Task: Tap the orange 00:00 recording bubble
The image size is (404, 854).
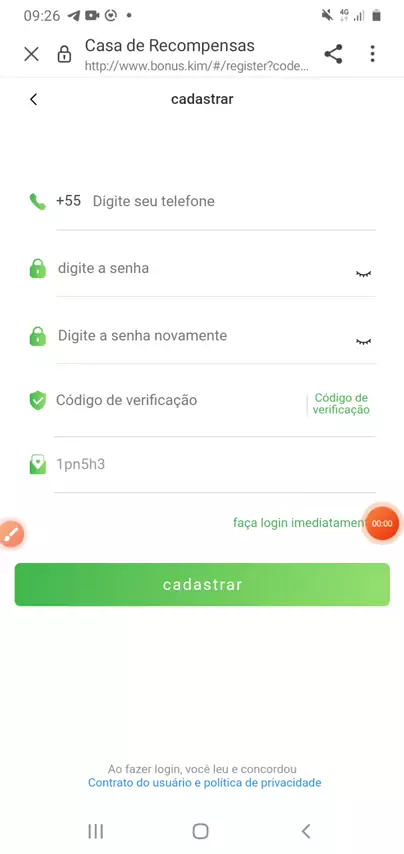Action: click(x=382, y=523)
